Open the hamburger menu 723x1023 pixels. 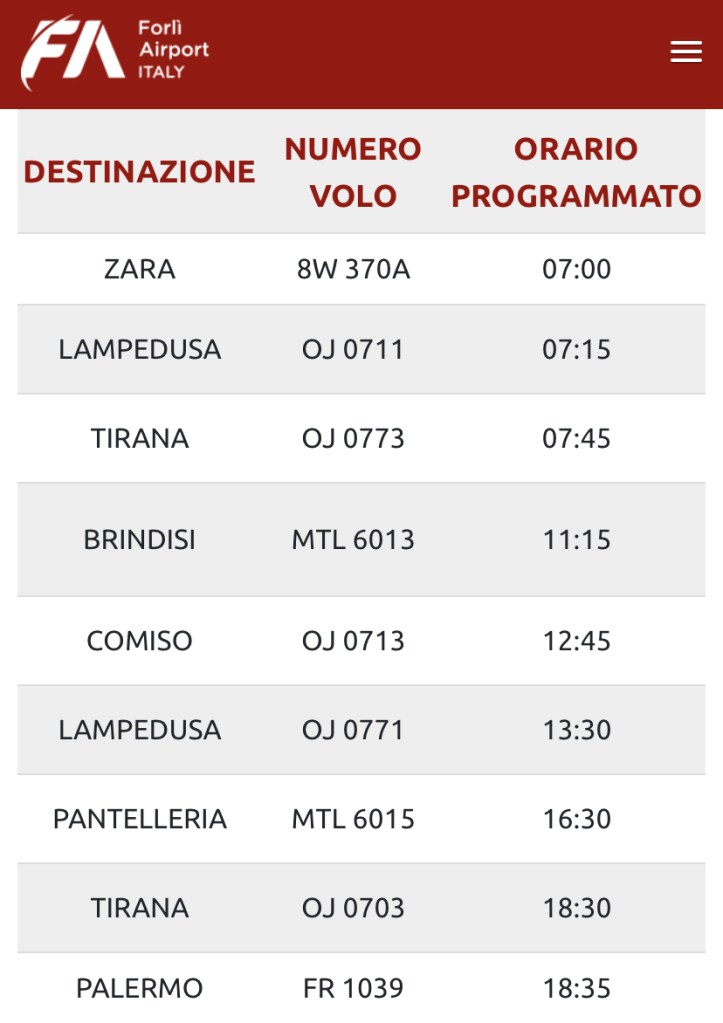[685, 52]
